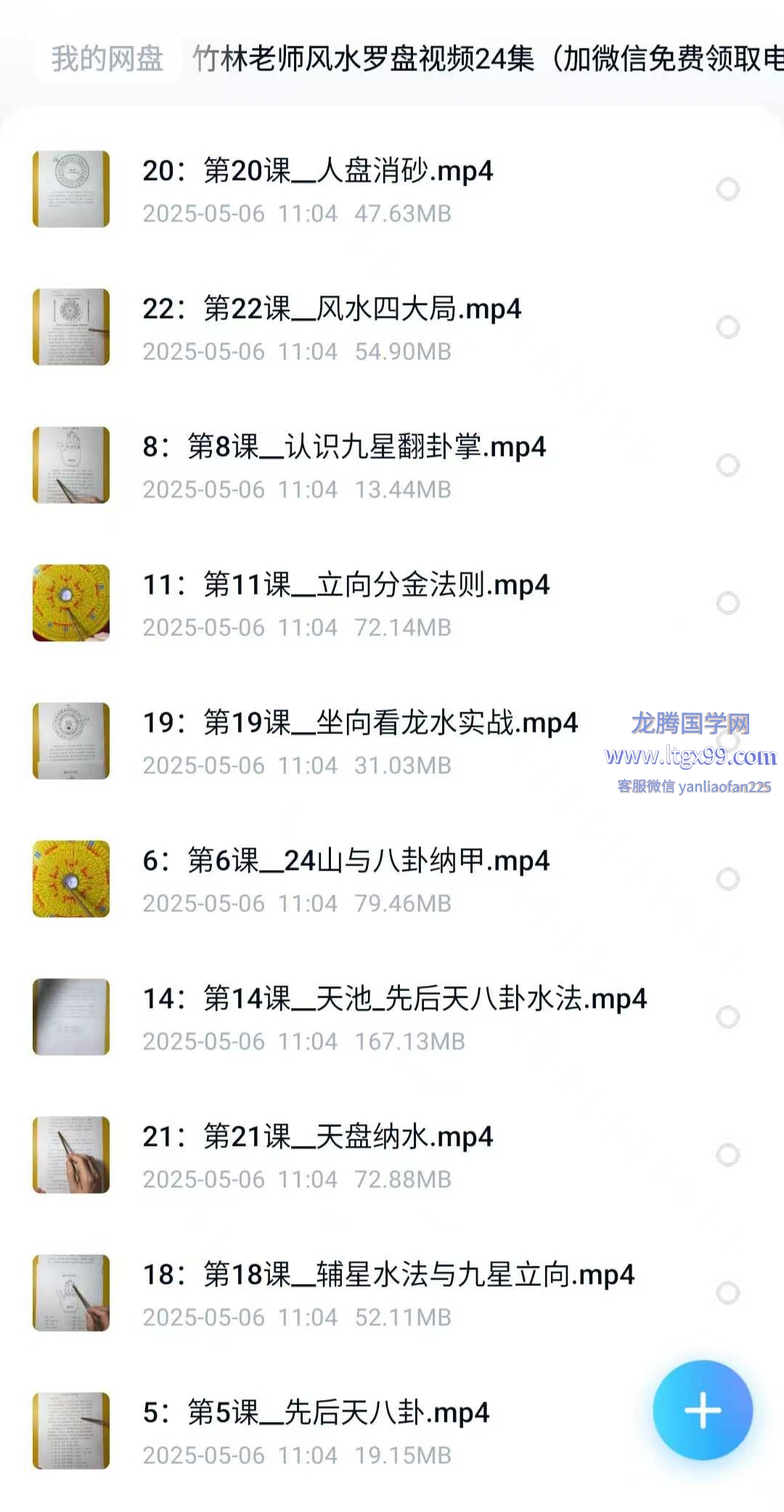Open video 第8课_认识九星翻卦掌.mp4
The height and width of the screenshot is (1512, 784).
pos(343,447)
